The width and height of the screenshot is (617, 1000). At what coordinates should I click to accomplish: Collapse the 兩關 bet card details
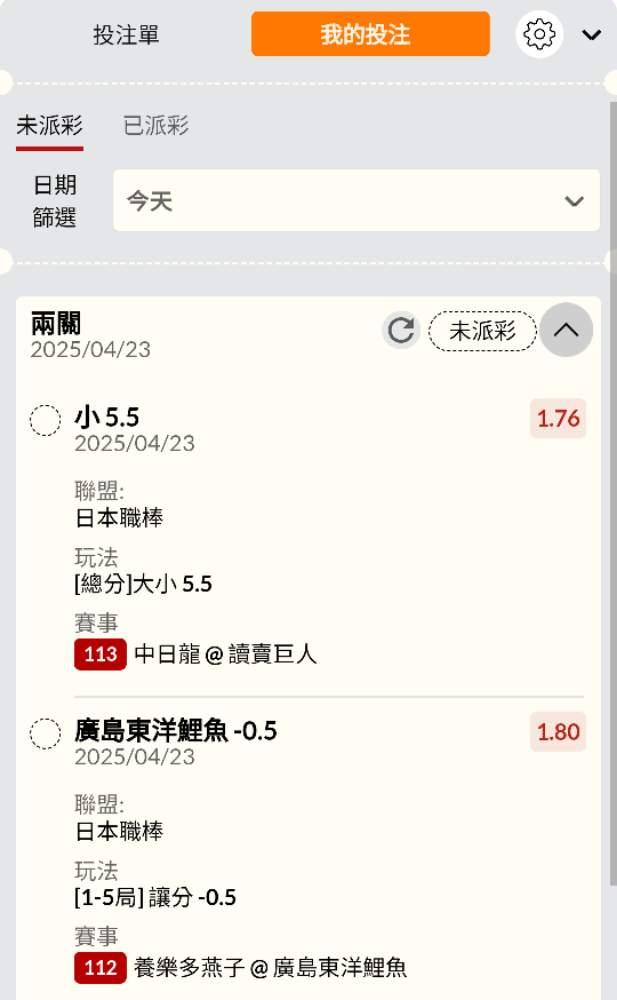[566, 330]
